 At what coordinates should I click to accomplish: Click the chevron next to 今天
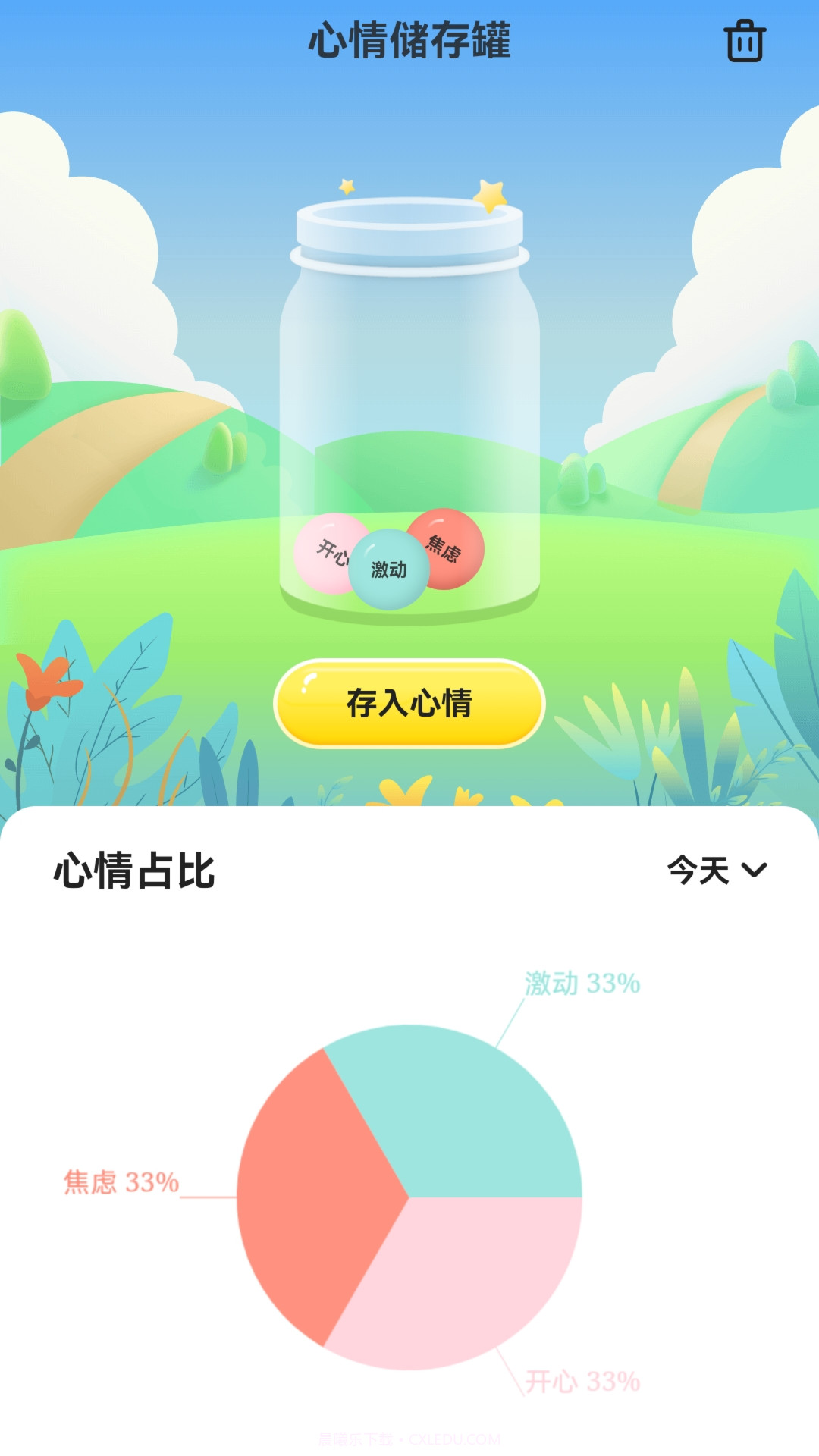[x=755, y=872]
